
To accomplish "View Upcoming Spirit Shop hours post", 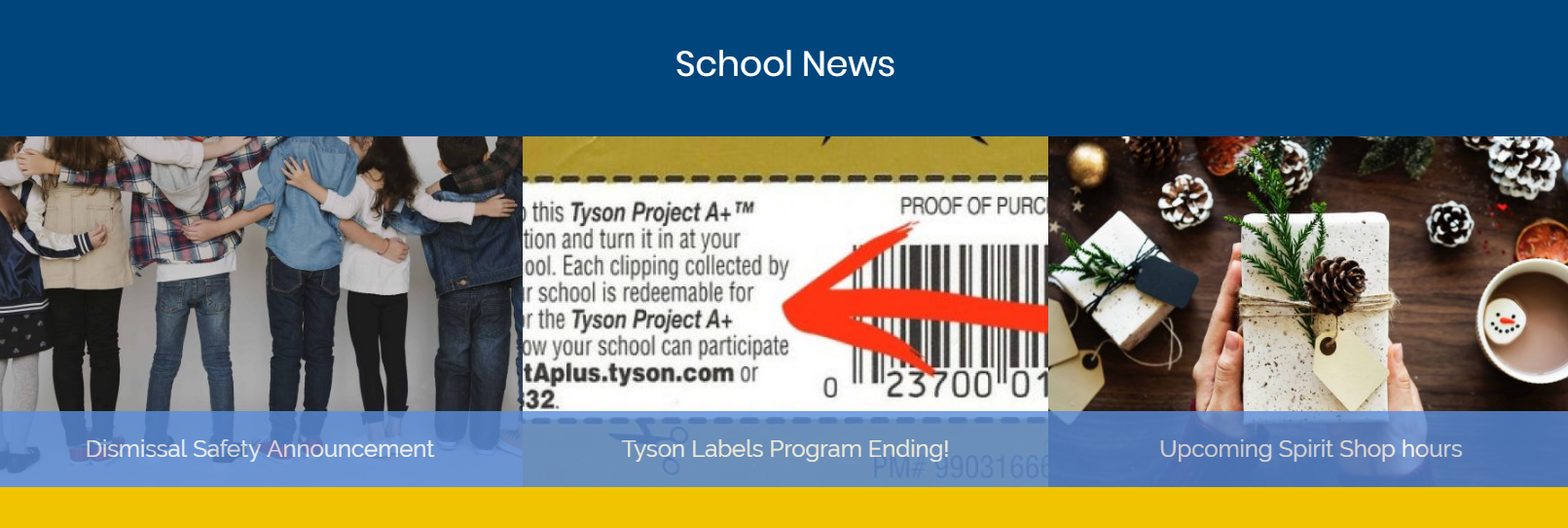I will (1310, 449).
